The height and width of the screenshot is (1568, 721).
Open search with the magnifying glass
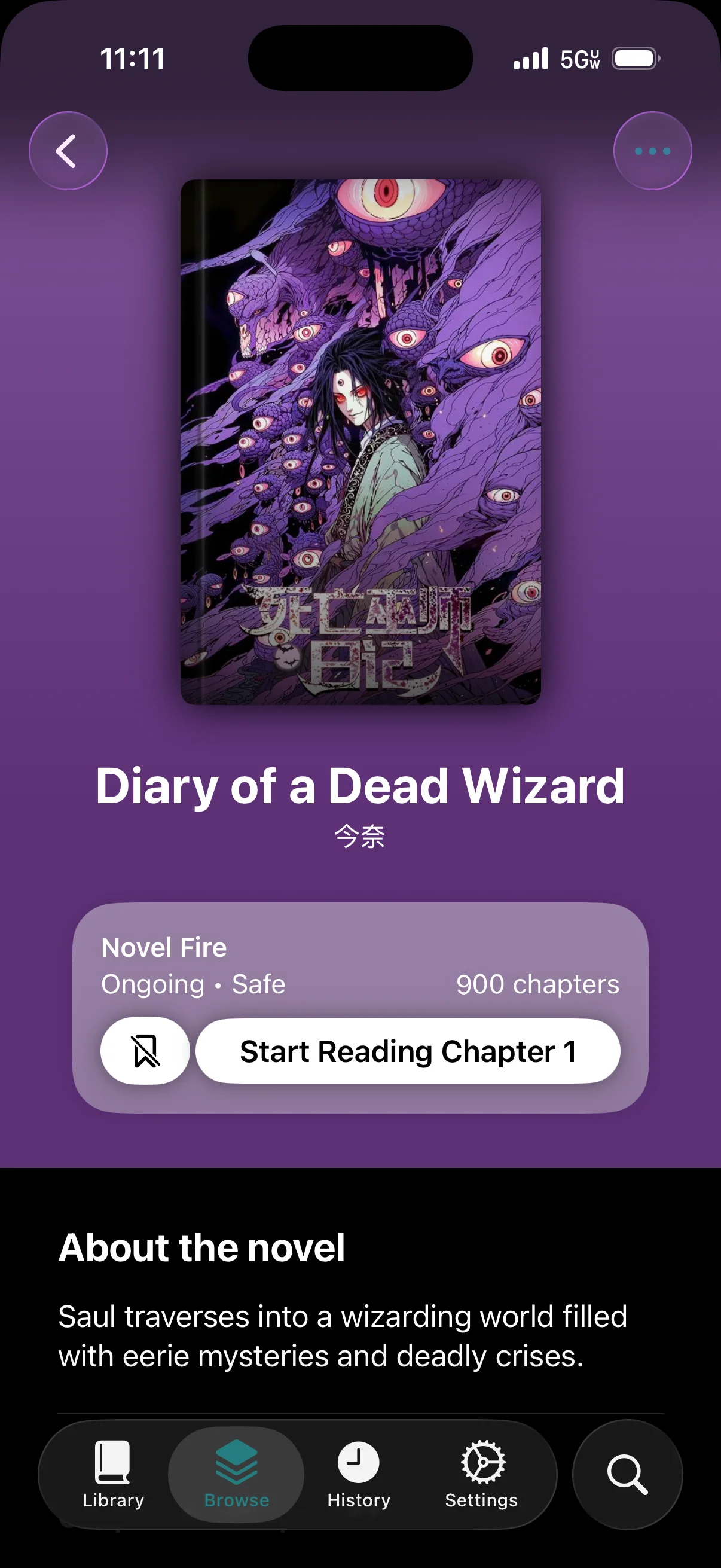627,1474
